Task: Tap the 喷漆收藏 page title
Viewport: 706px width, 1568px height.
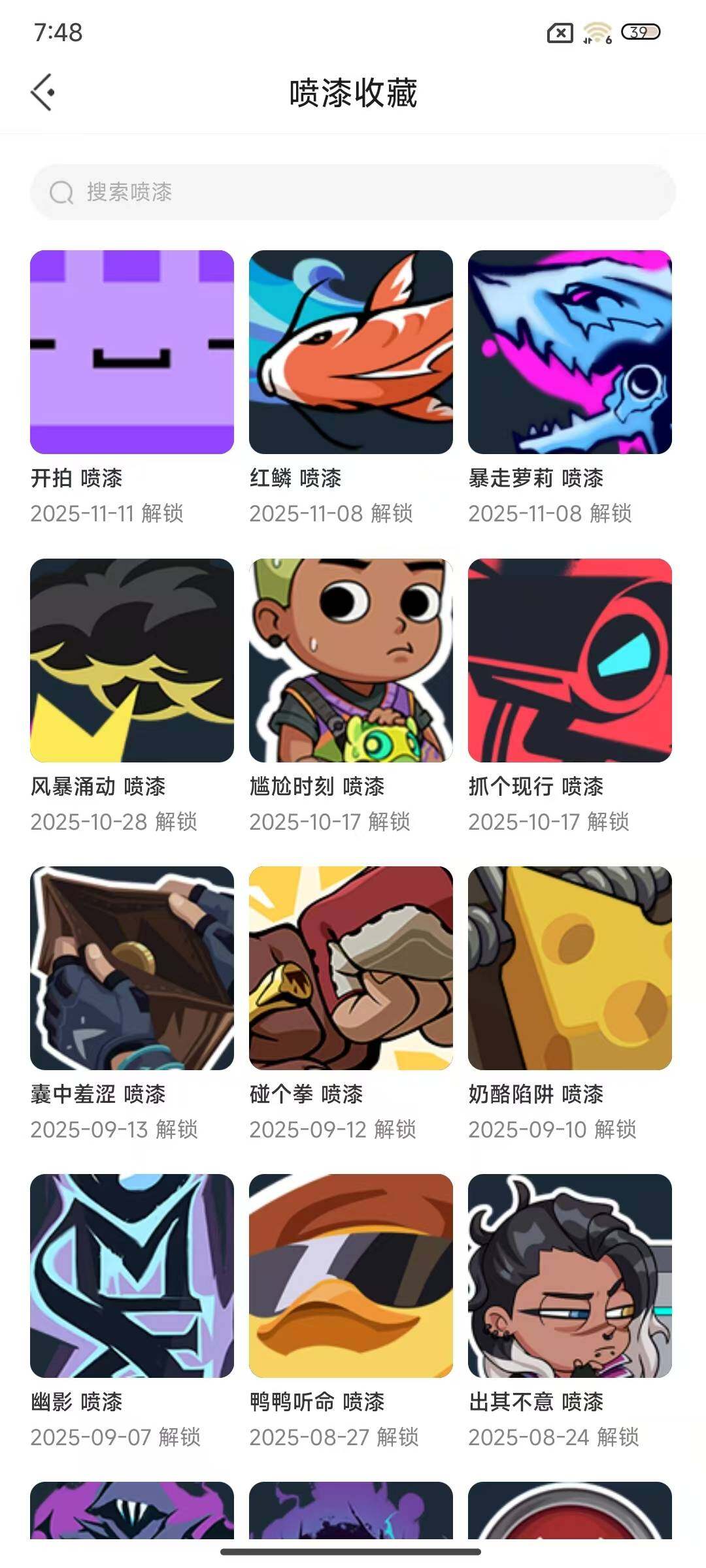Action: [x=353, y=91]
